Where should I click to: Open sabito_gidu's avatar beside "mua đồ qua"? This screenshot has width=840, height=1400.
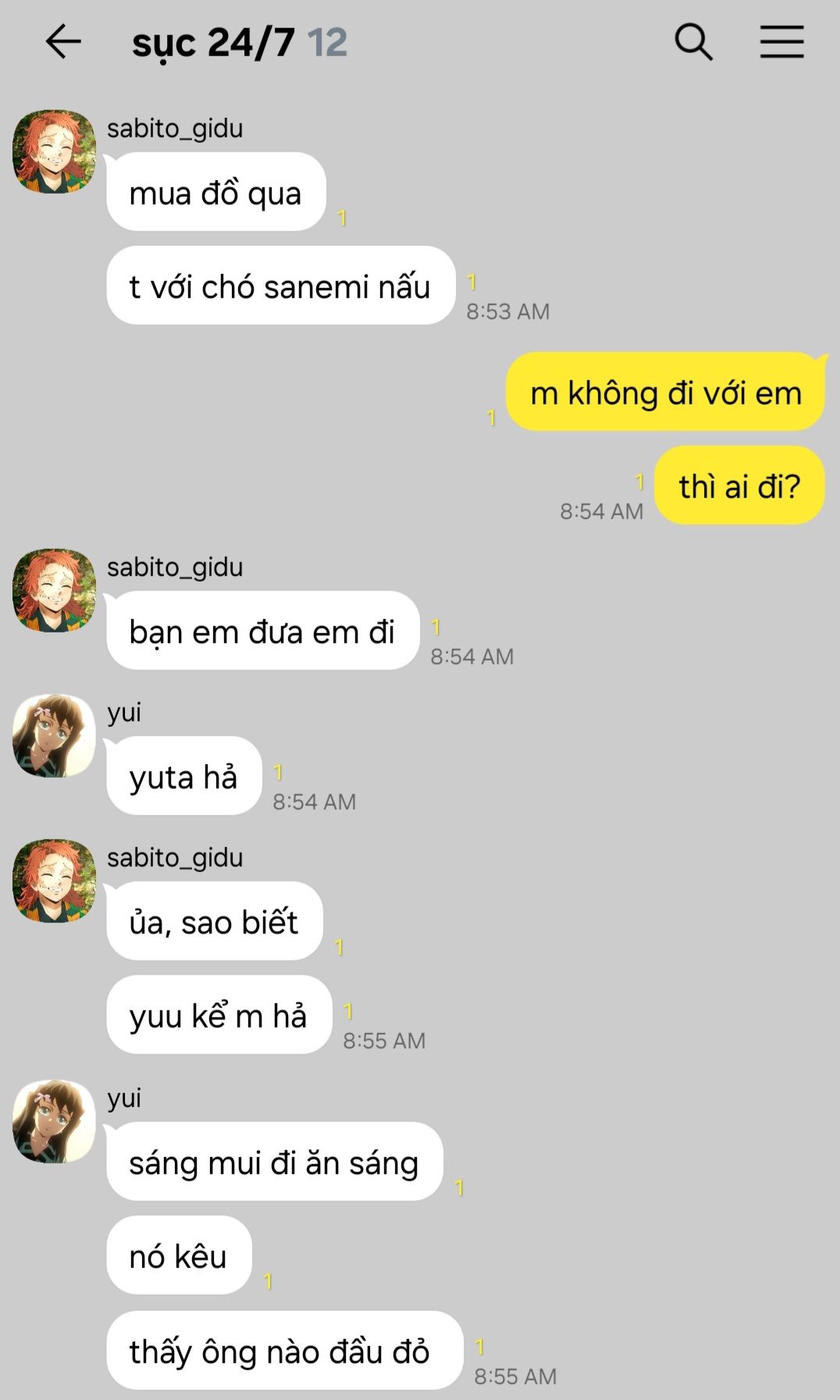(x=54, y=151)
